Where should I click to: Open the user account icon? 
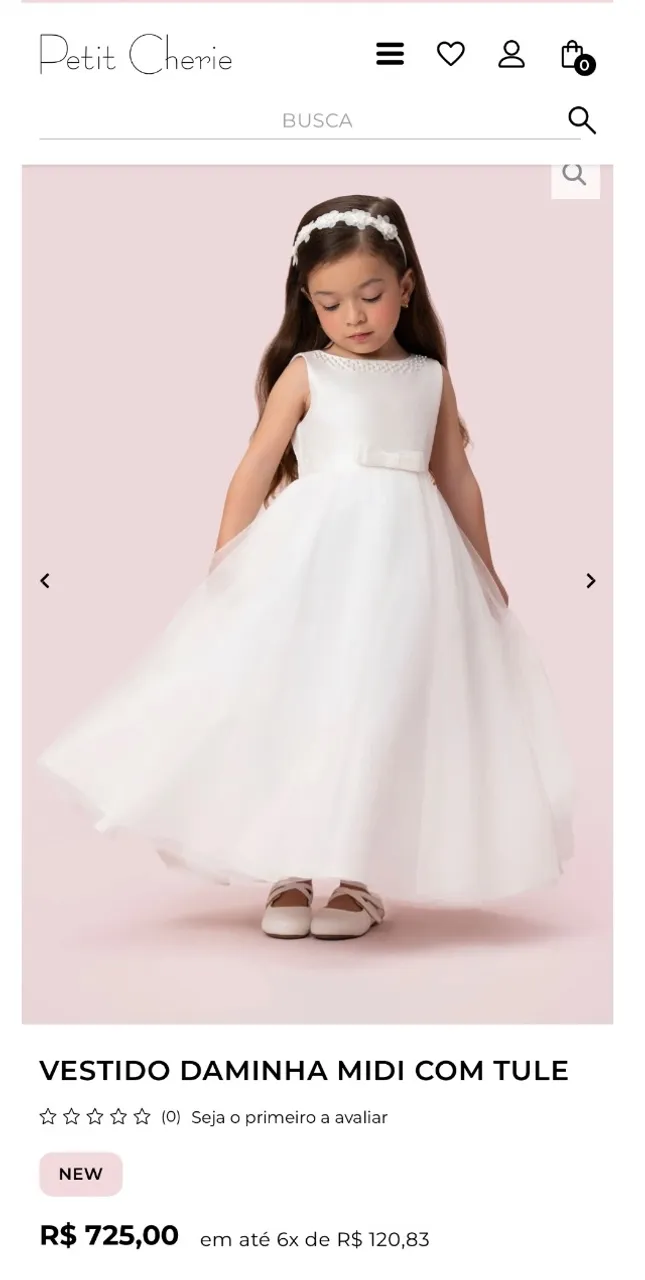click(511, 54)
